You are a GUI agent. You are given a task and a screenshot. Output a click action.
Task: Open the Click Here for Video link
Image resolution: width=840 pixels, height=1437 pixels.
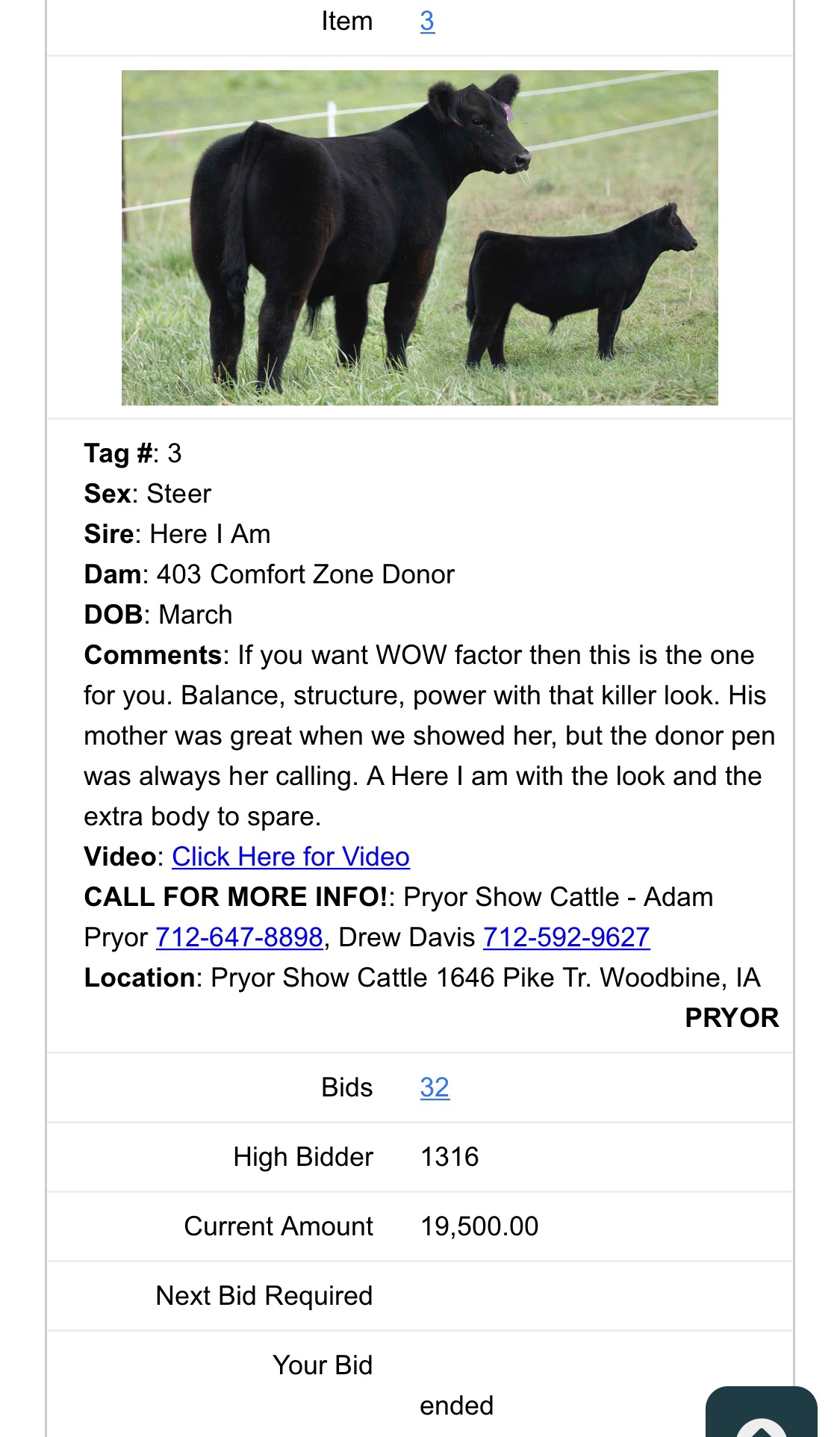290,857
